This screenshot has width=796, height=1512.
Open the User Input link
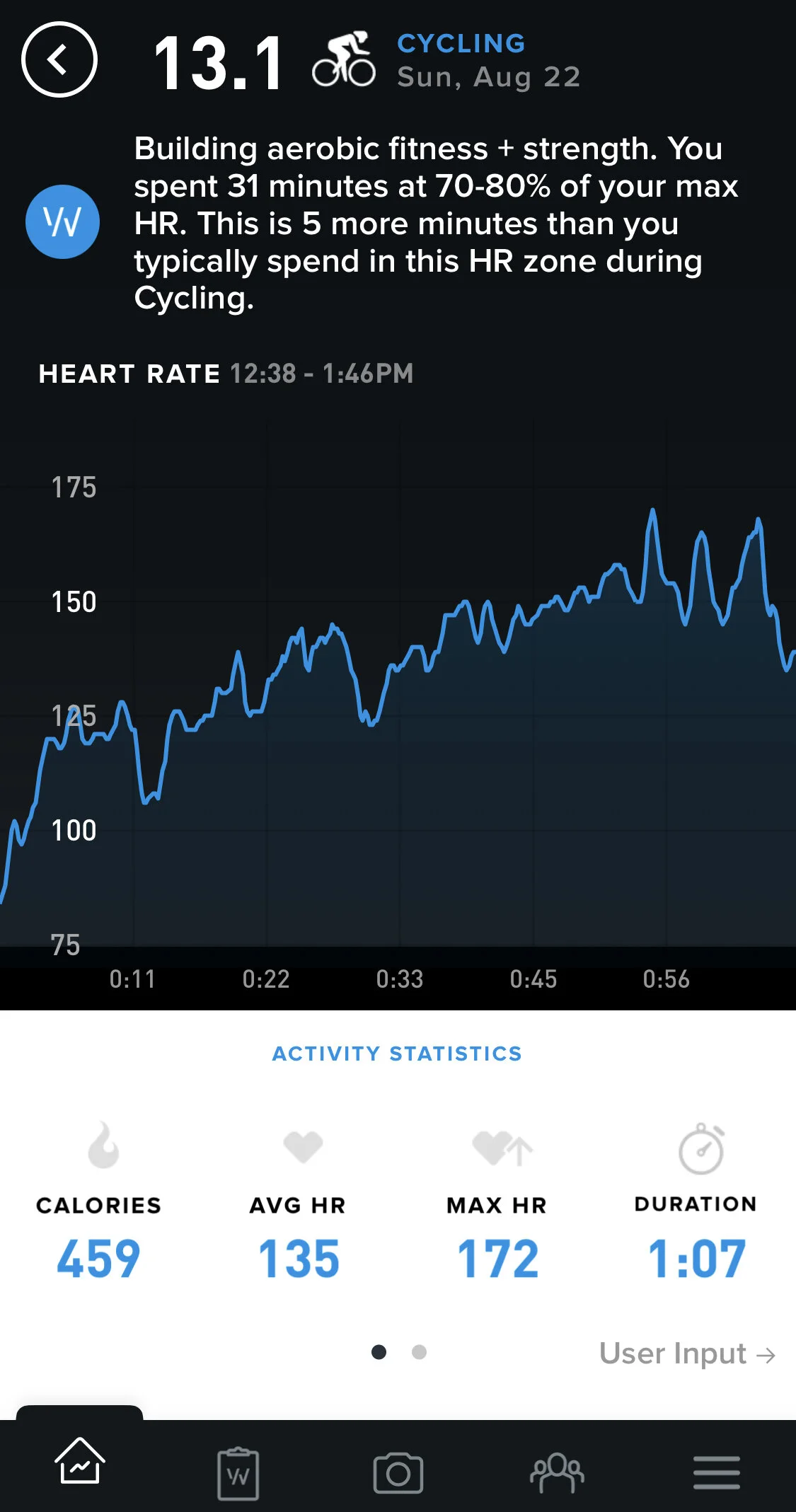tap(687, 1354)
